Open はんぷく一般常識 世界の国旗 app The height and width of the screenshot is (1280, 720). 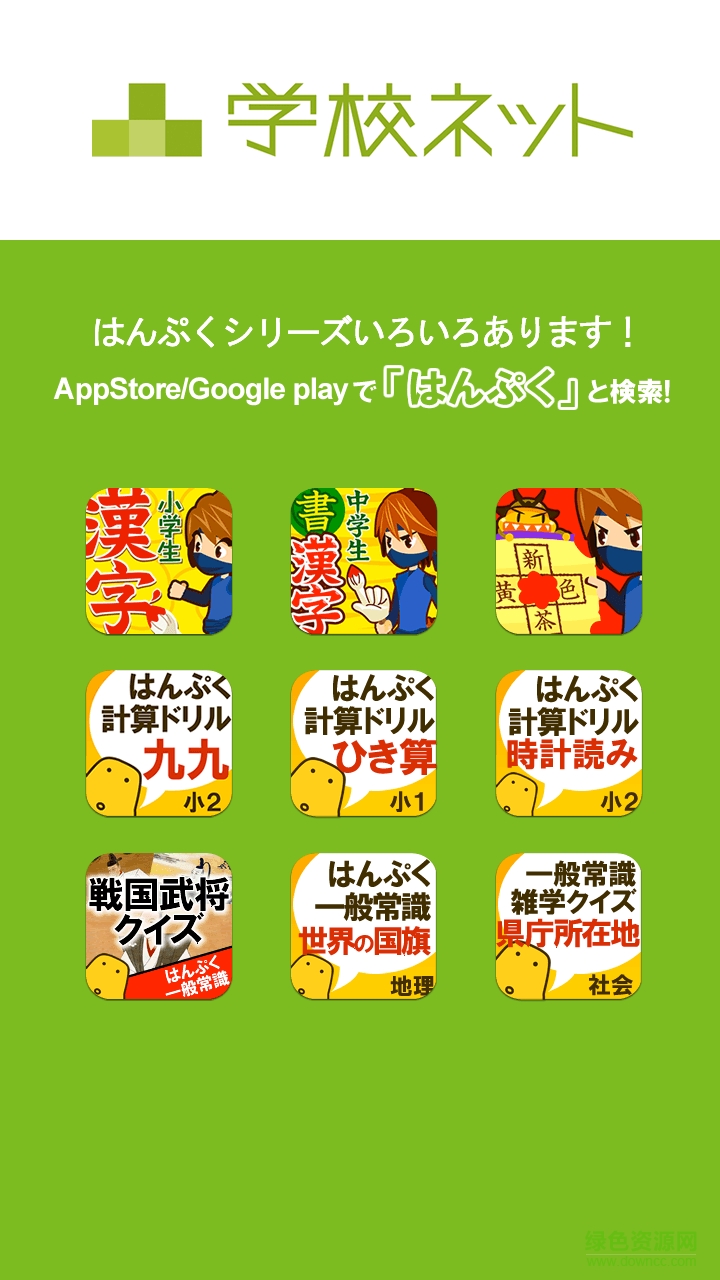(364, 925)
